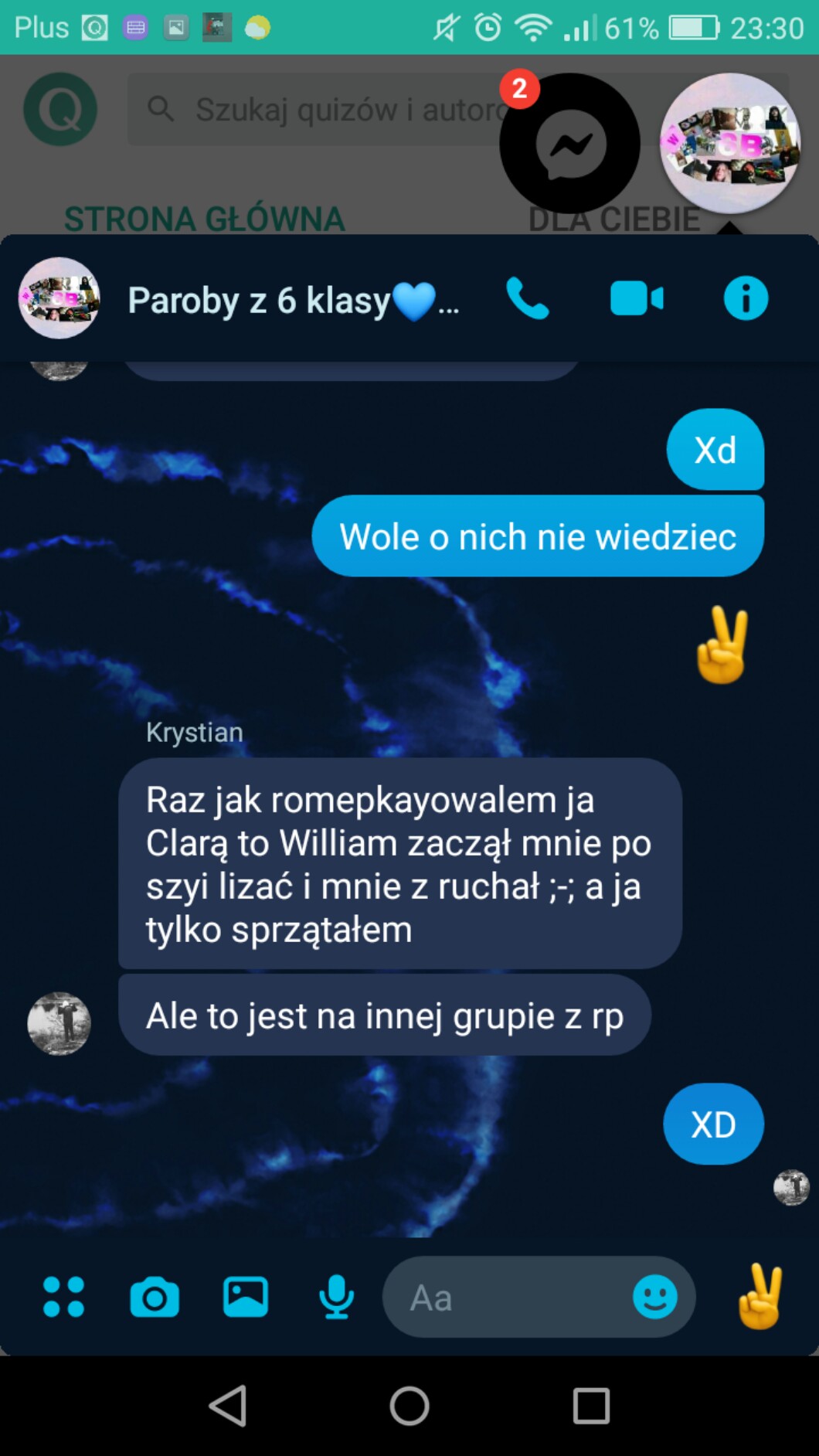
Task: Open the photo gallery picker
Action: coord(246,1297)
